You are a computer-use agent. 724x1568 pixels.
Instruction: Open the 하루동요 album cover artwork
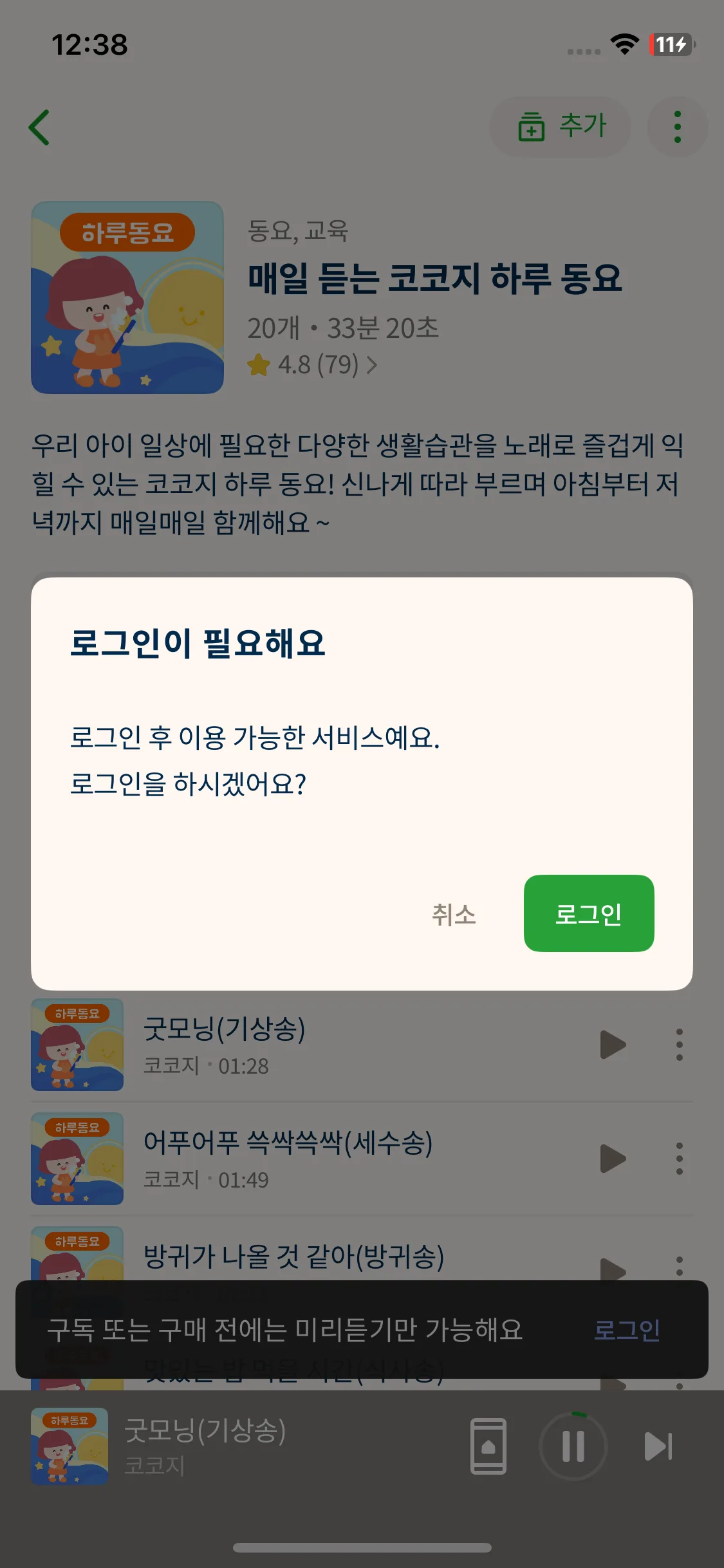click(x=127, y=296)
